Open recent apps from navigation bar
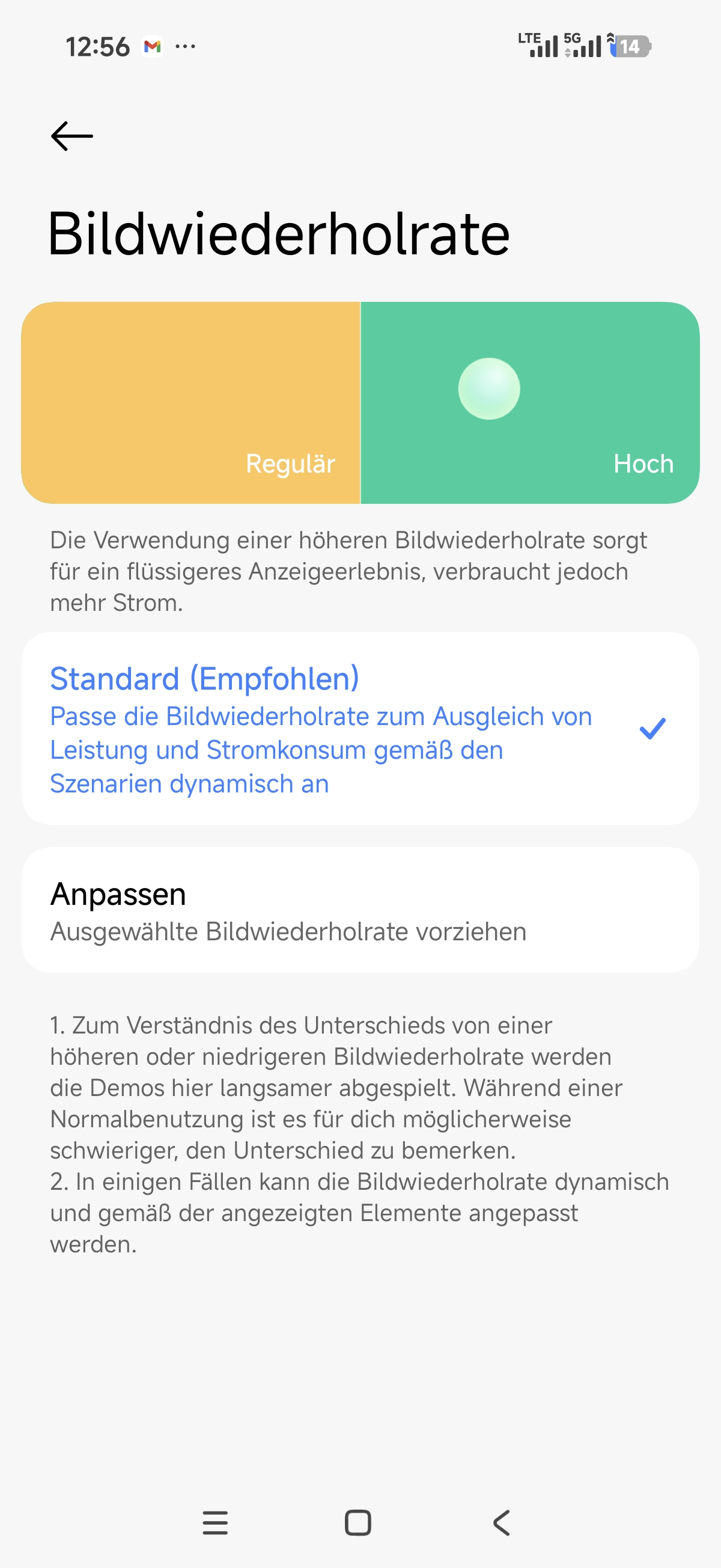This screenshot has height=1568, width=721. pyautogui.click(x=215, y=1523)
